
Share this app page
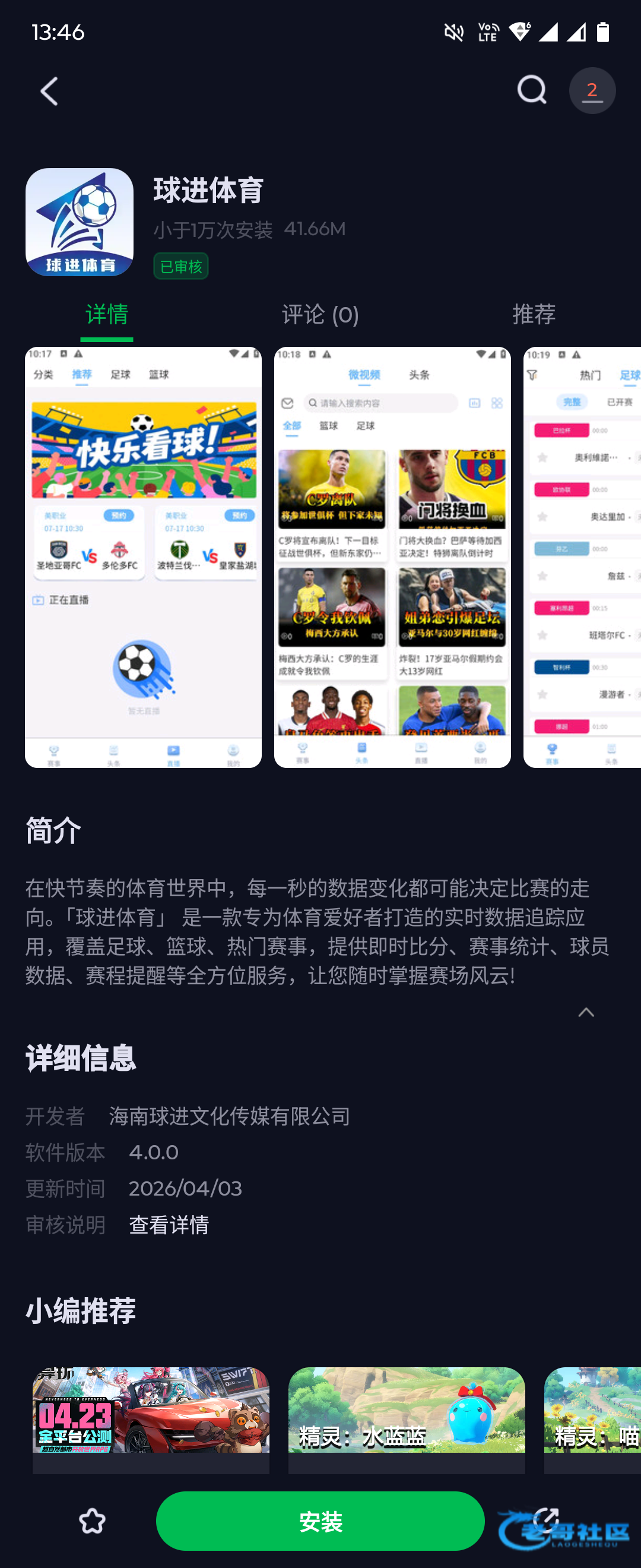tap(545, 1520)
